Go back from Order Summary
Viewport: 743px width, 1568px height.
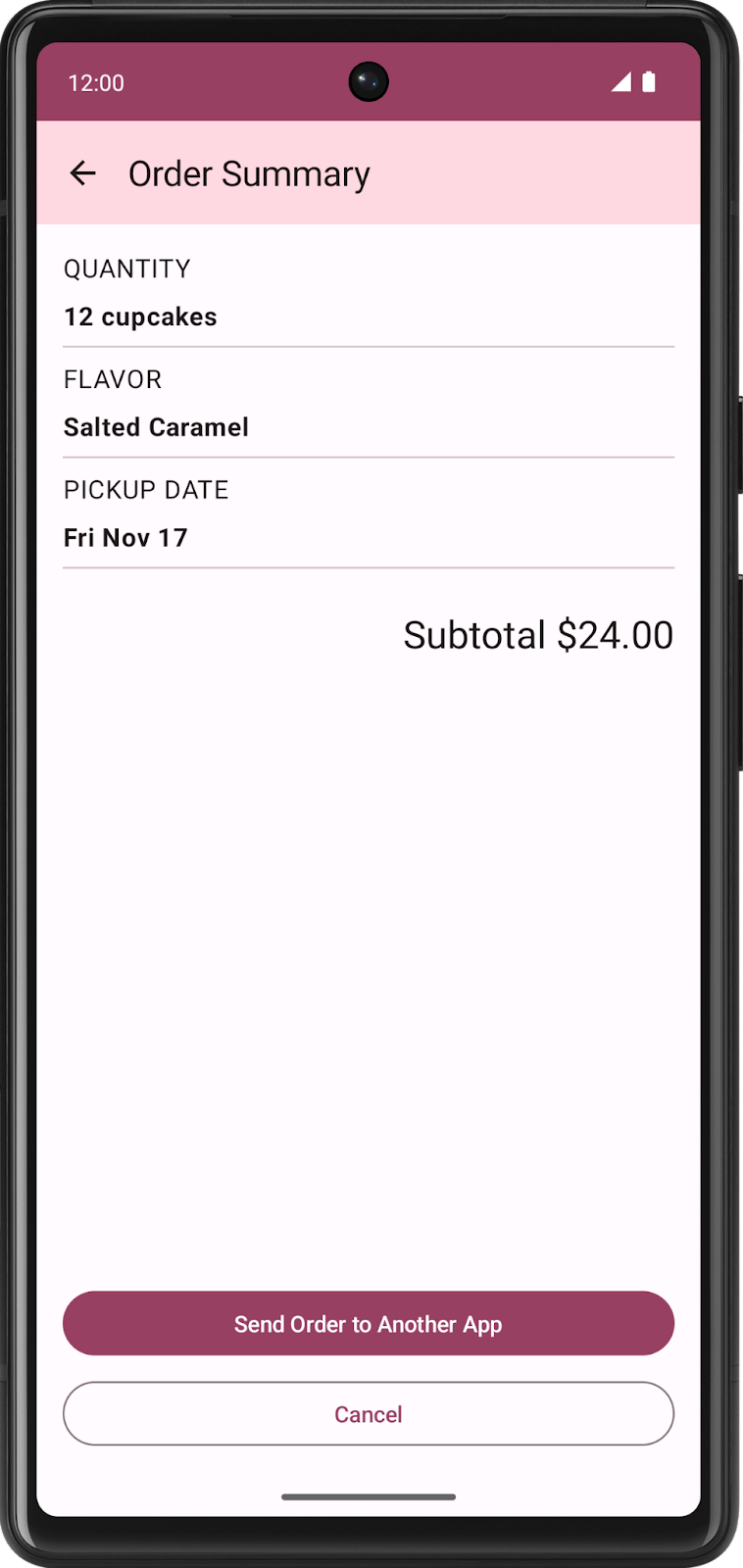coord(83,173)
